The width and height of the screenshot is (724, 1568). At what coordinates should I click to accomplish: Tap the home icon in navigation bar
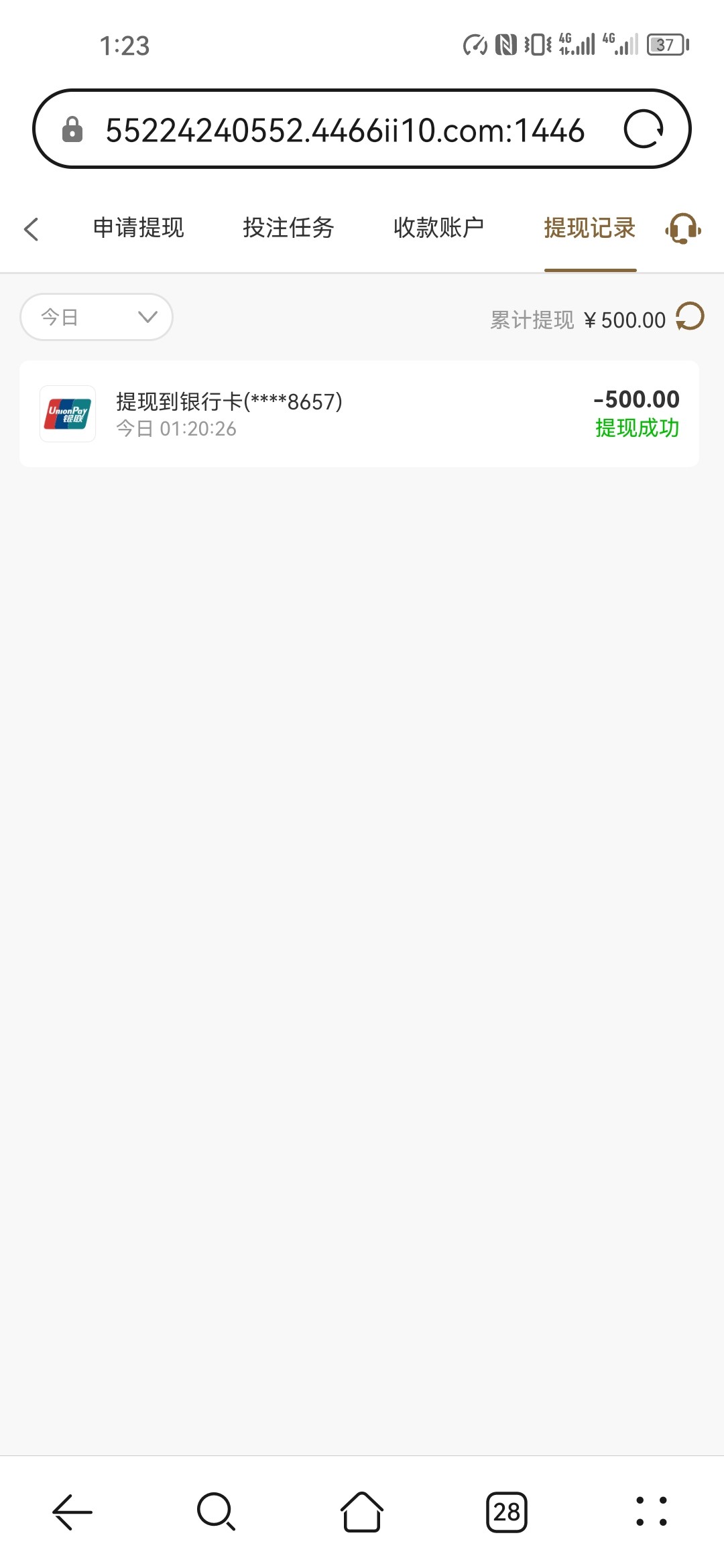pyautogui.click(x=361, y=1512)
